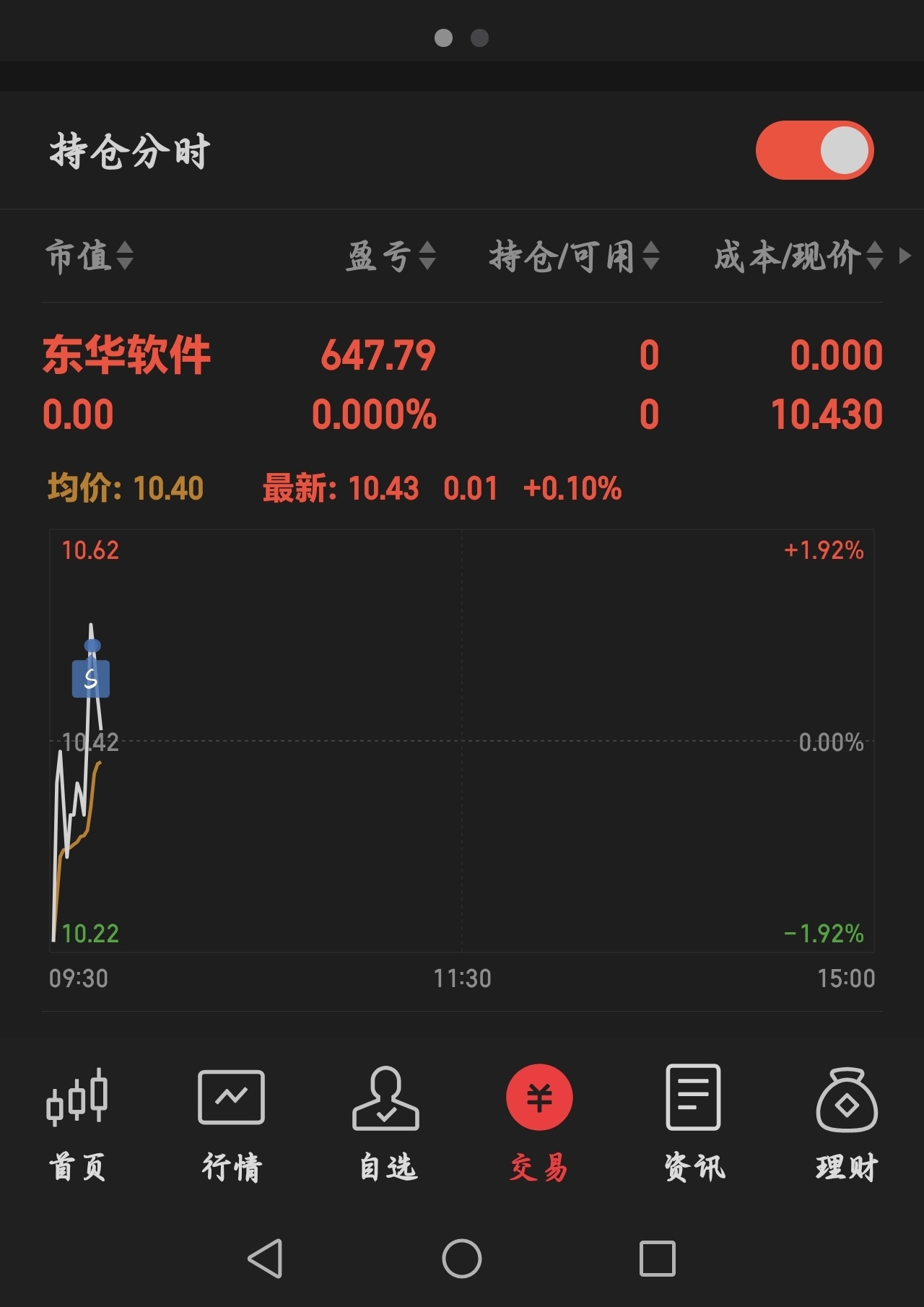Open the 东华软件 holding row
The width and height of the screenshot is (924, 1307).
pos(462,384)
